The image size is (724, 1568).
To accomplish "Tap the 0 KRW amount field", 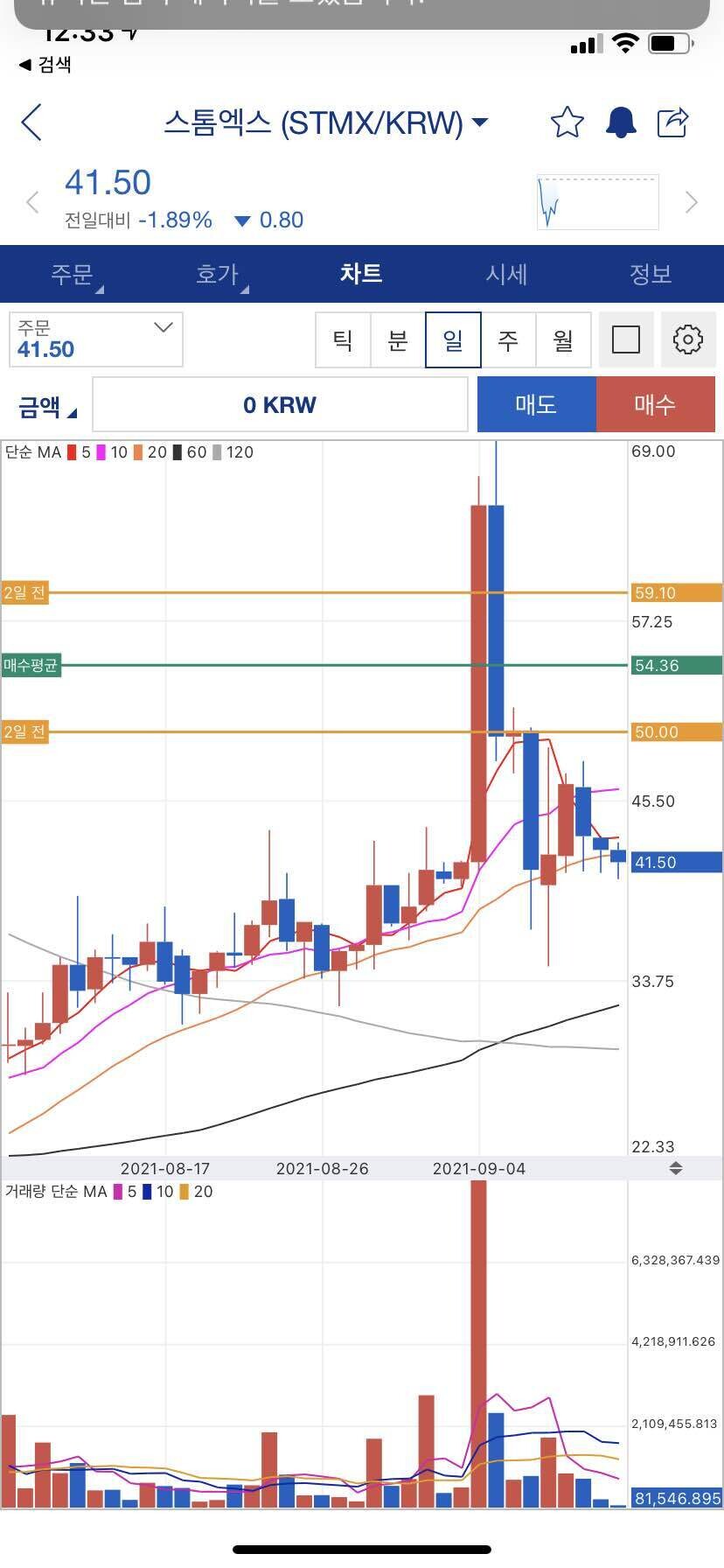I will 280,405.
